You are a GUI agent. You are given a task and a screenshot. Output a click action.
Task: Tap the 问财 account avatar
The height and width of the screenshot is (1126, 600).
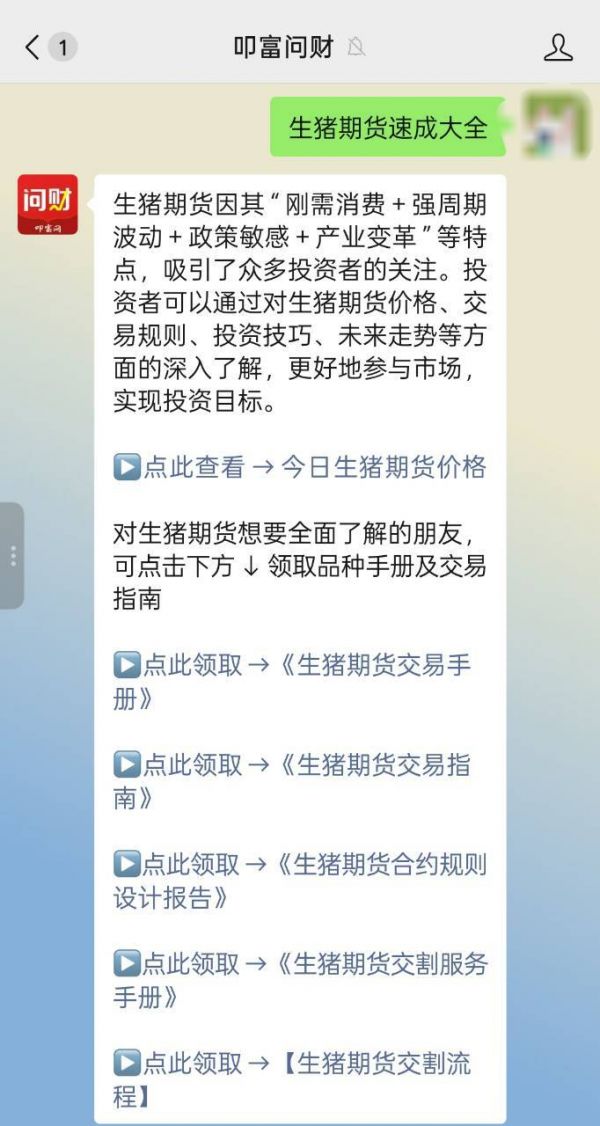tap(47, 205)
